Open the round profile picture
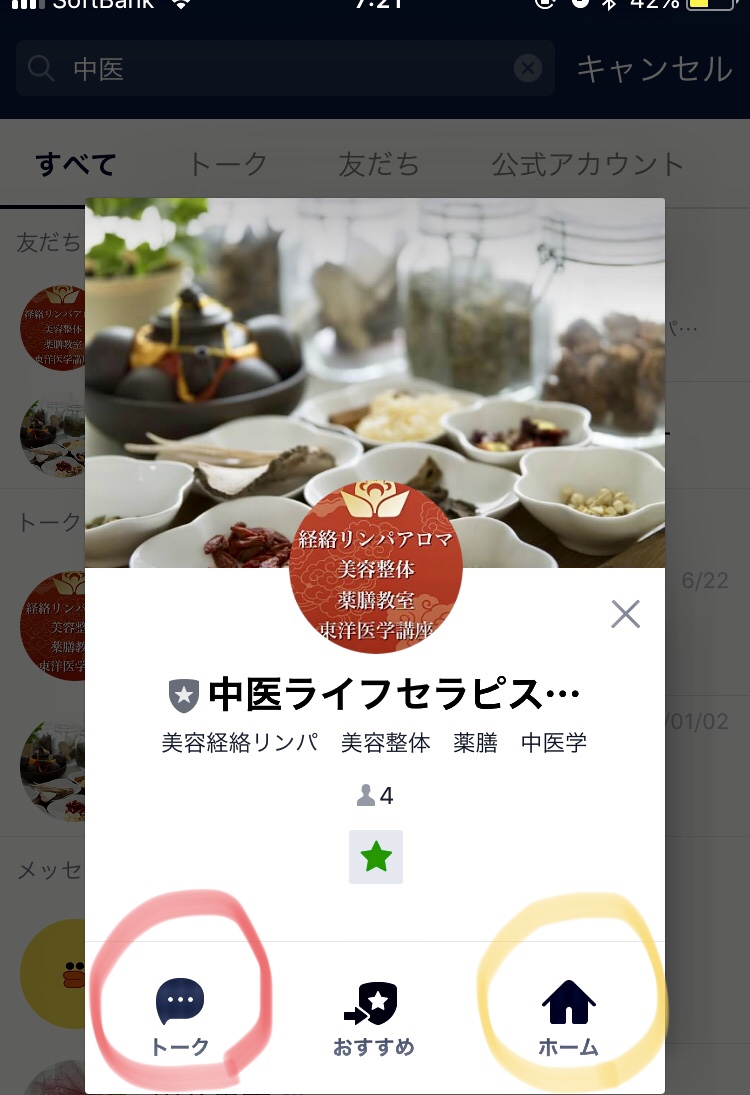 coord(375,568)
